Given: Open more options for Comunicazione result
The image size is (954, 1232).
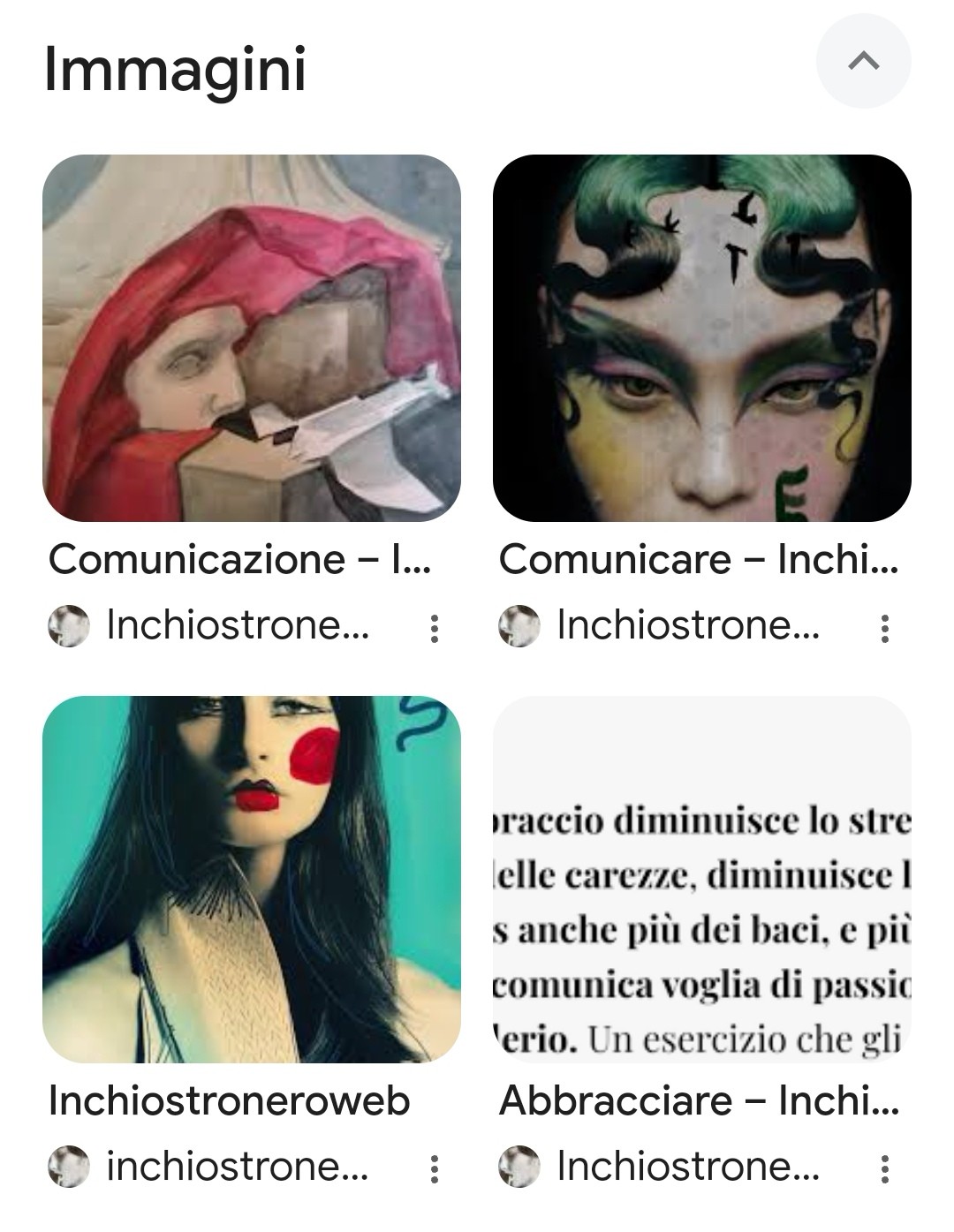Looking at the screenshot, I should coord(434,628).
